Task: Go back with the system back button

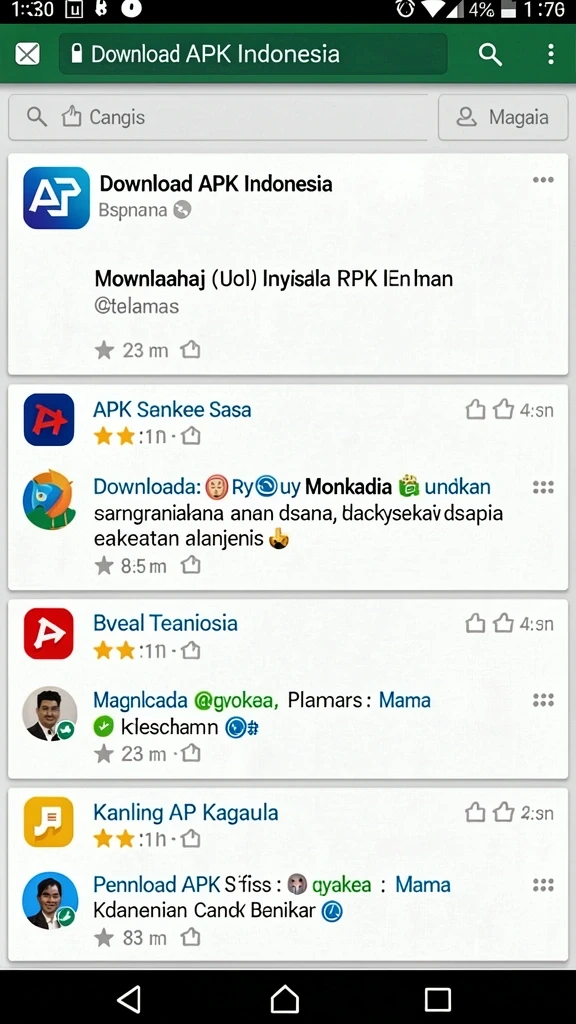Action: [x=129, y=999]
